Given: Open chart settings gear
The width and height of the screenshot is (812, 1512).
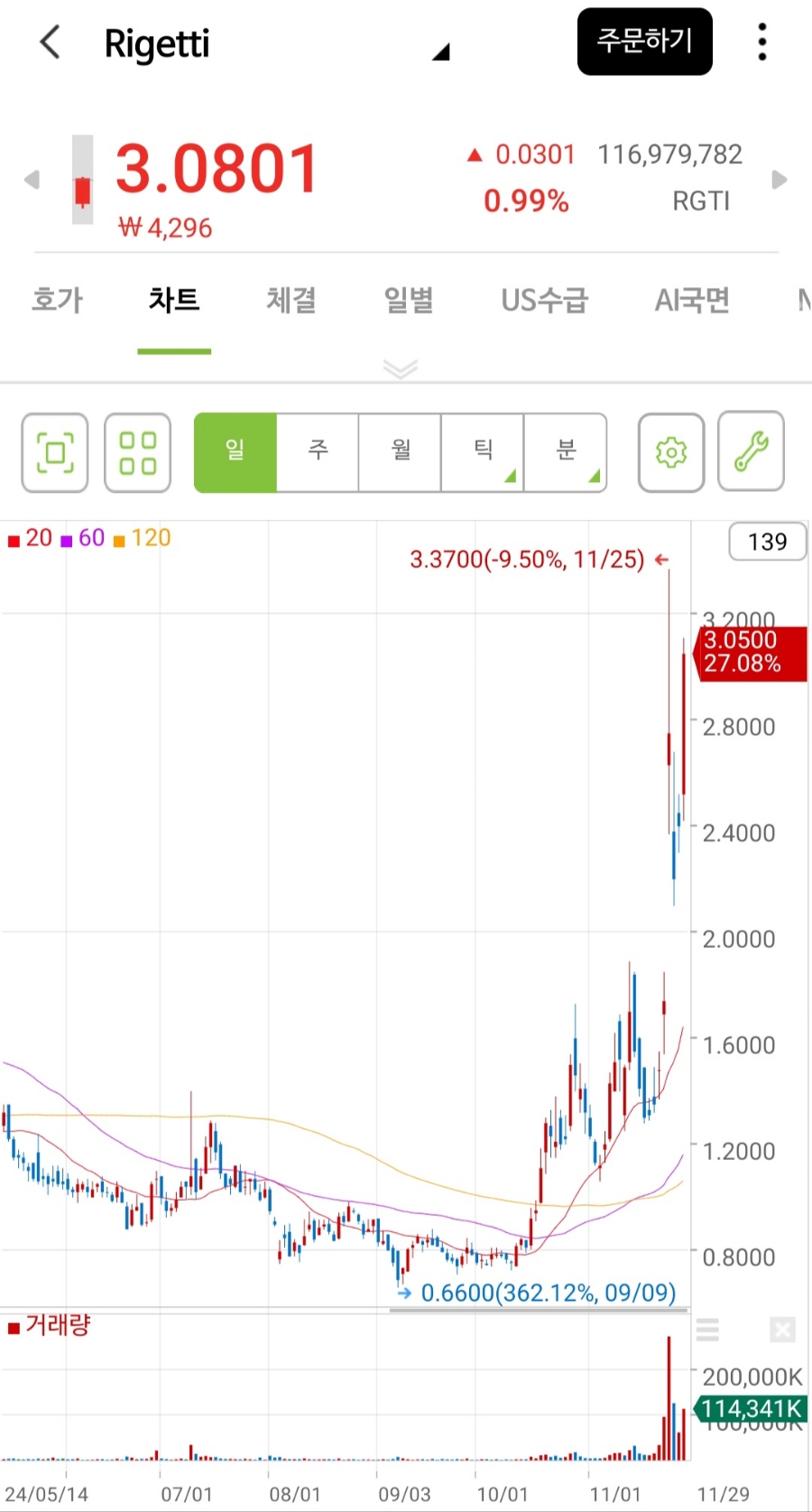Looking at the screenshot, I should 670,452.
